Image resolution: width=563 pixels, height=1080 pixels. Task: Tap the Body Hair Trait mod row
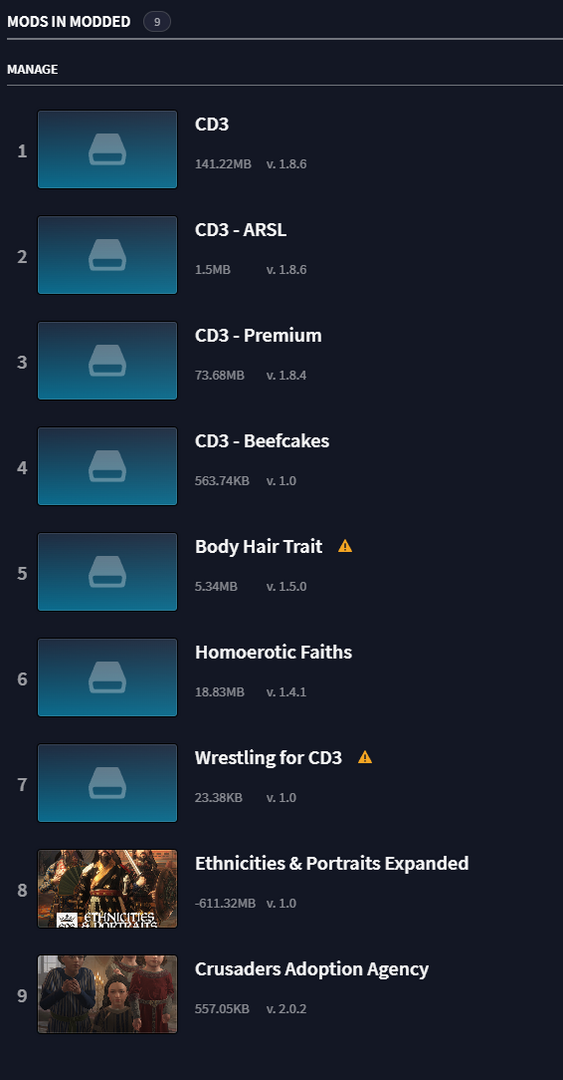click(285, 572)
